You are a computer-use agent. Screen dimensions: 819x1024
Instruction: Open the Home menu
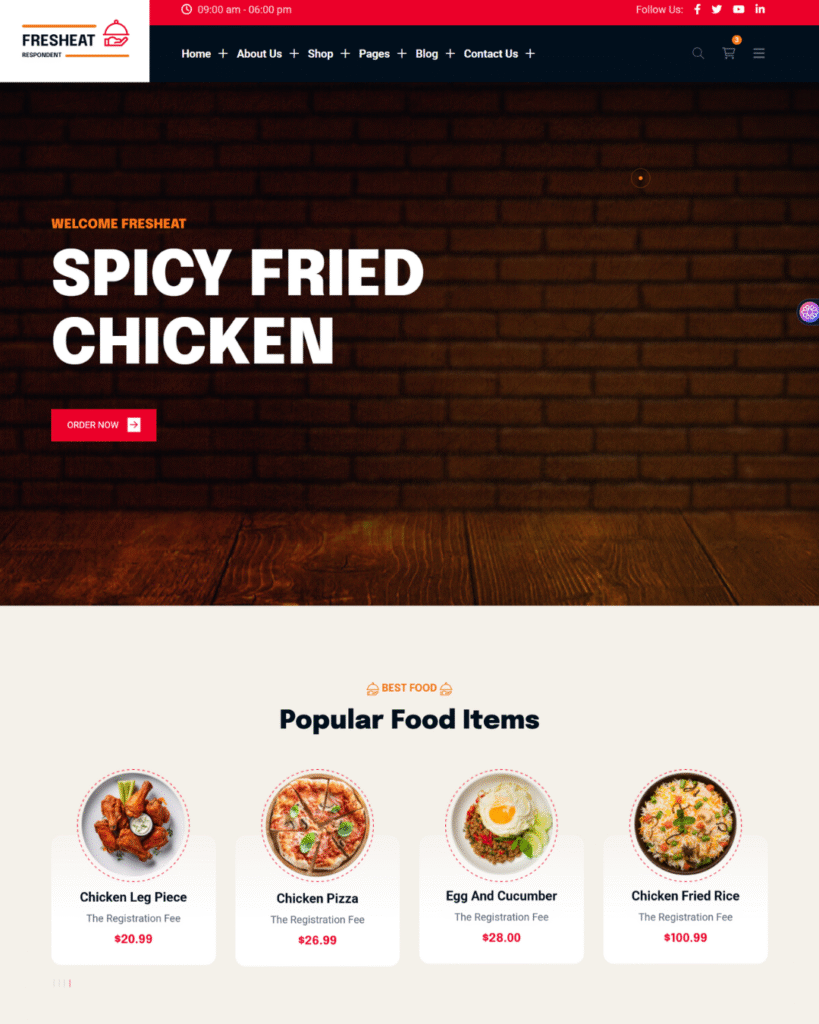[x=196, y=54]
